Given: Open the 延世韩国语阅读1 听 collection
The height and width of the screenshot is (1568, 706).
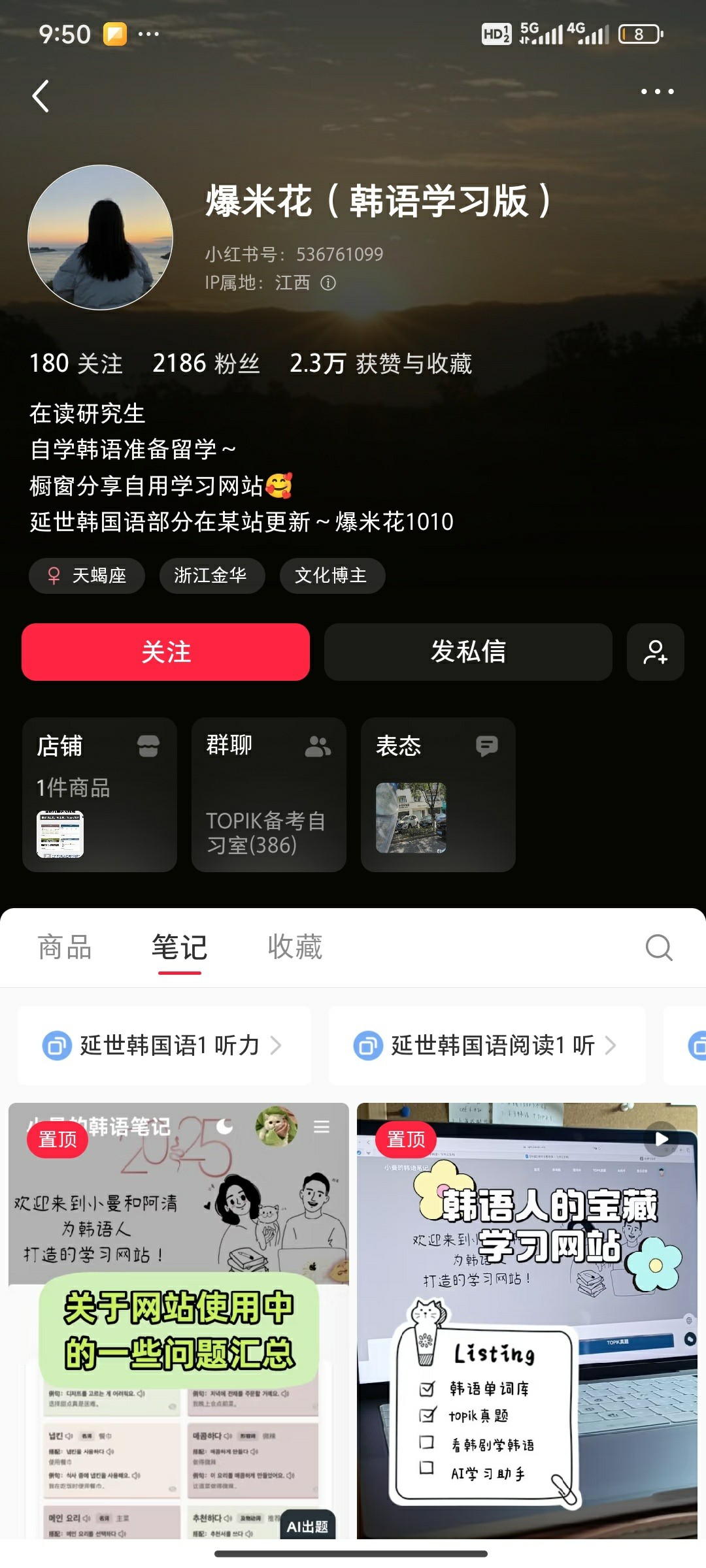Looking at the screenshot, I should (486, 1046).
